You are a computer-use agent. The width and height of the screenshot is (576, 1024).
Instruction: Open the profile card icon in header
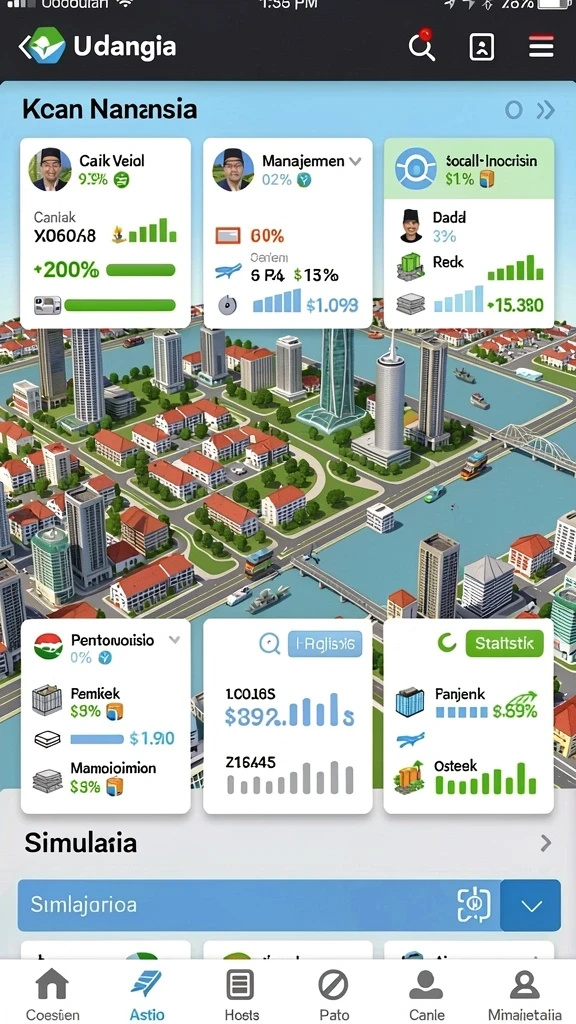click(x=482, y=47)
